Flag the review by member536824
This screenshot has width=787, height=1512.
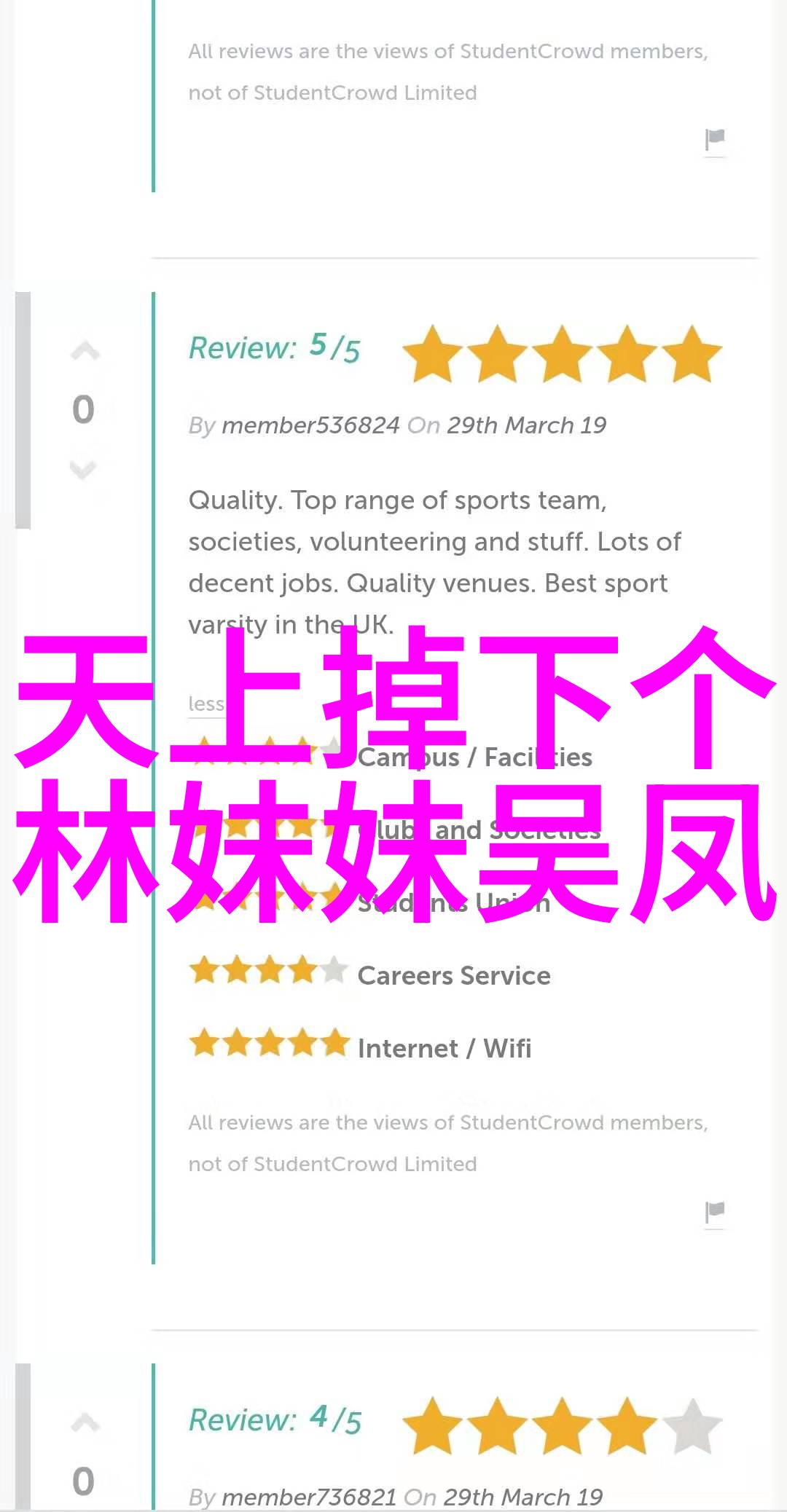click(715, 1211)
